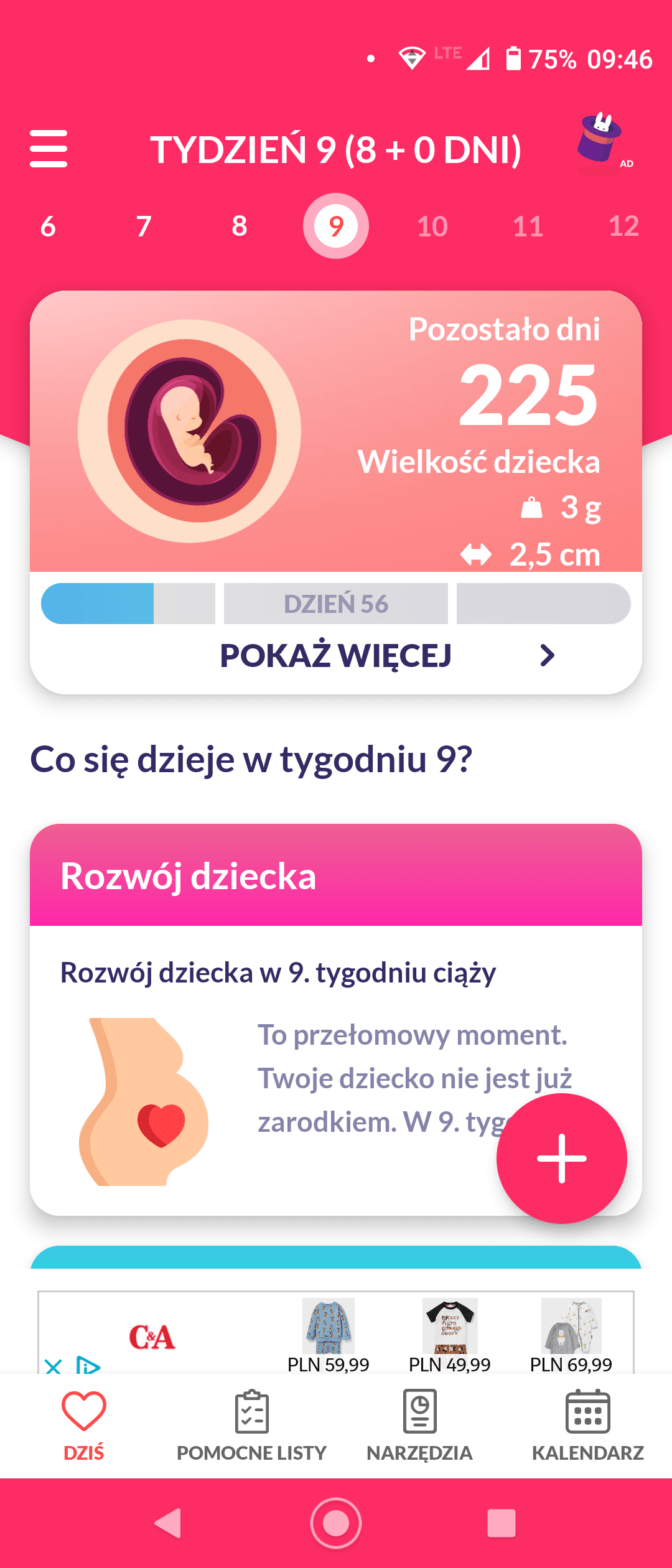
Task: Go to week 8
Action: (x=240, y=226)
